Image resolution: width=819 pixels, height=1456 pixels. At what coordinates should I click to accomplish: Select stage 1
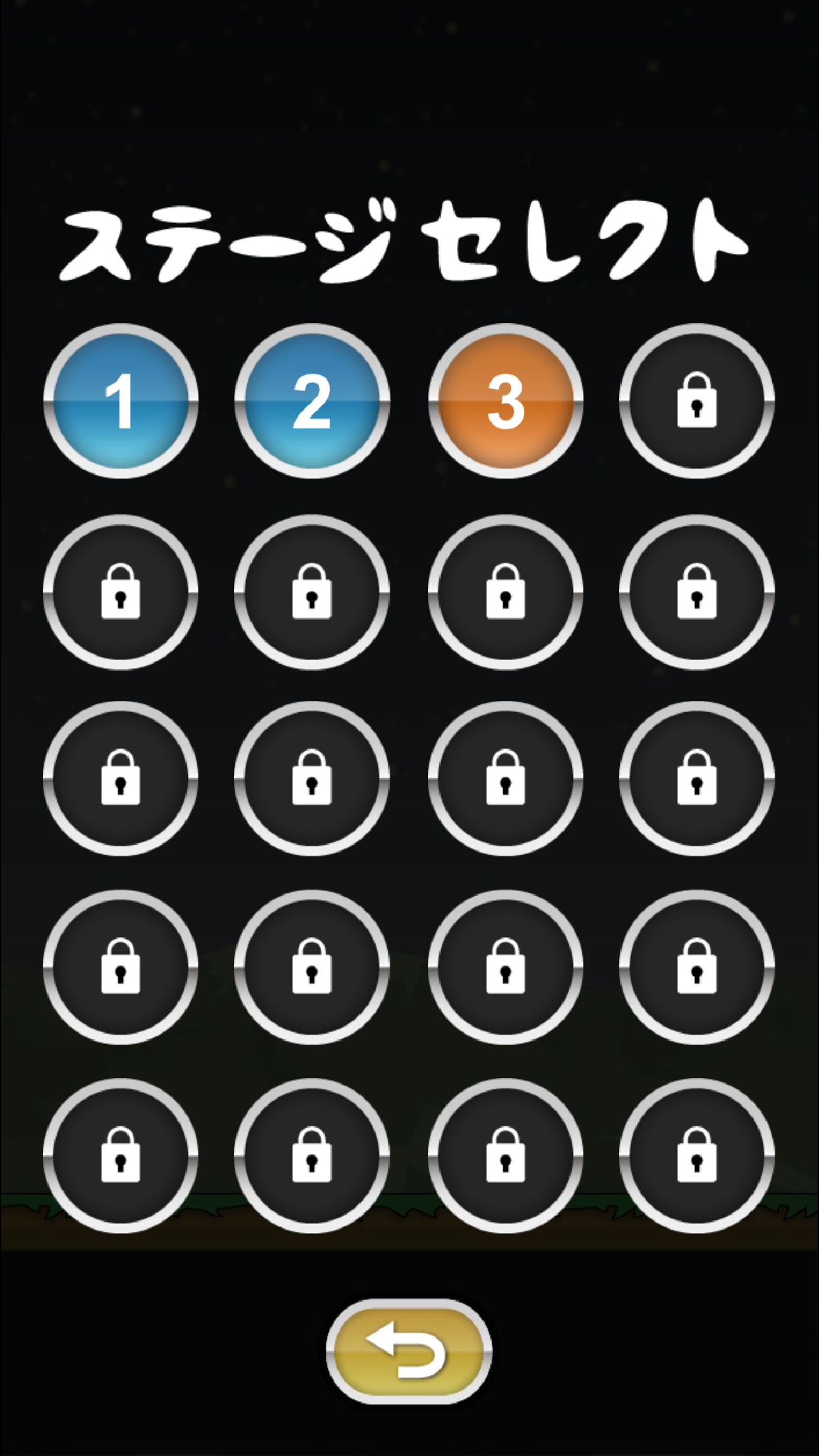121,401
